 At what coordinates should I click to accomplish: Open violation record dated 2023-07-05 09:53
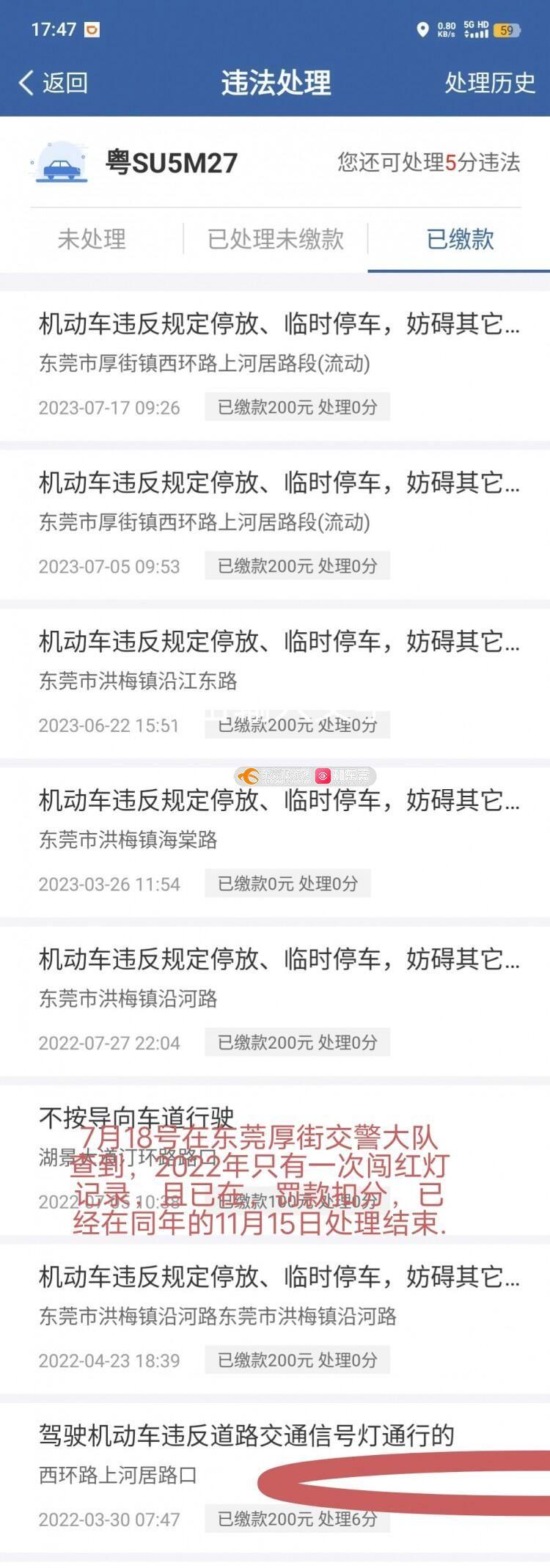tap(275, 524)
